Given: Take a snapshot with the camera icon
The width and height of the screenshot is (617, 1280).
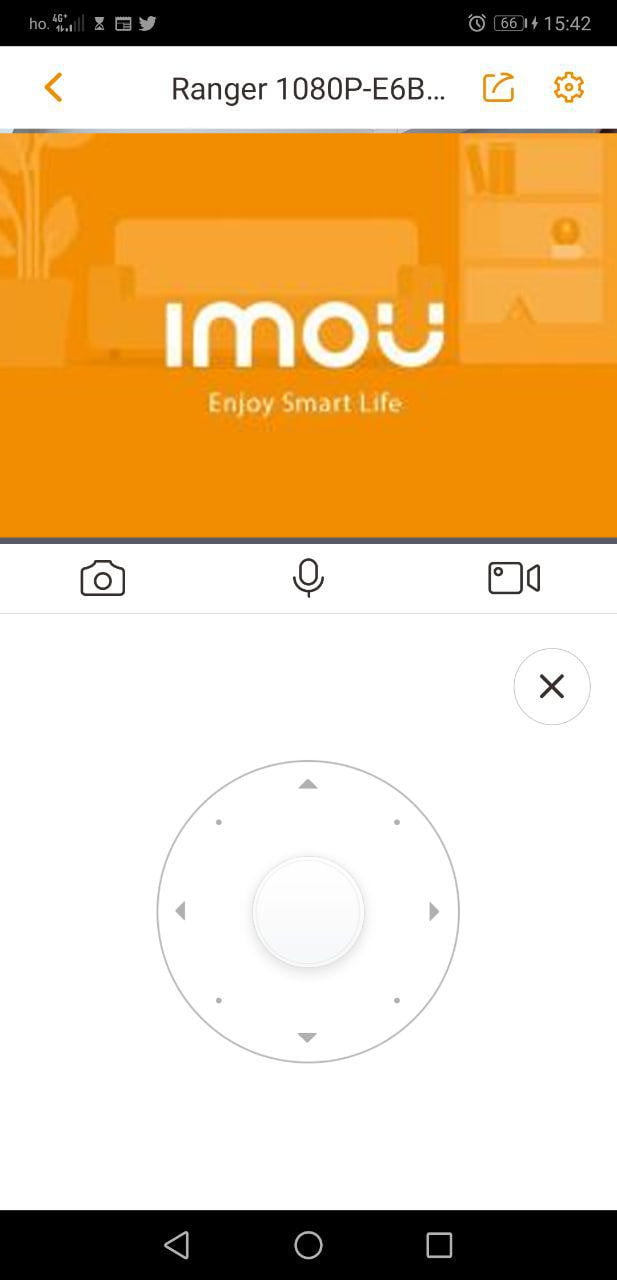Looking at the screenshot, I should point(103,578).
